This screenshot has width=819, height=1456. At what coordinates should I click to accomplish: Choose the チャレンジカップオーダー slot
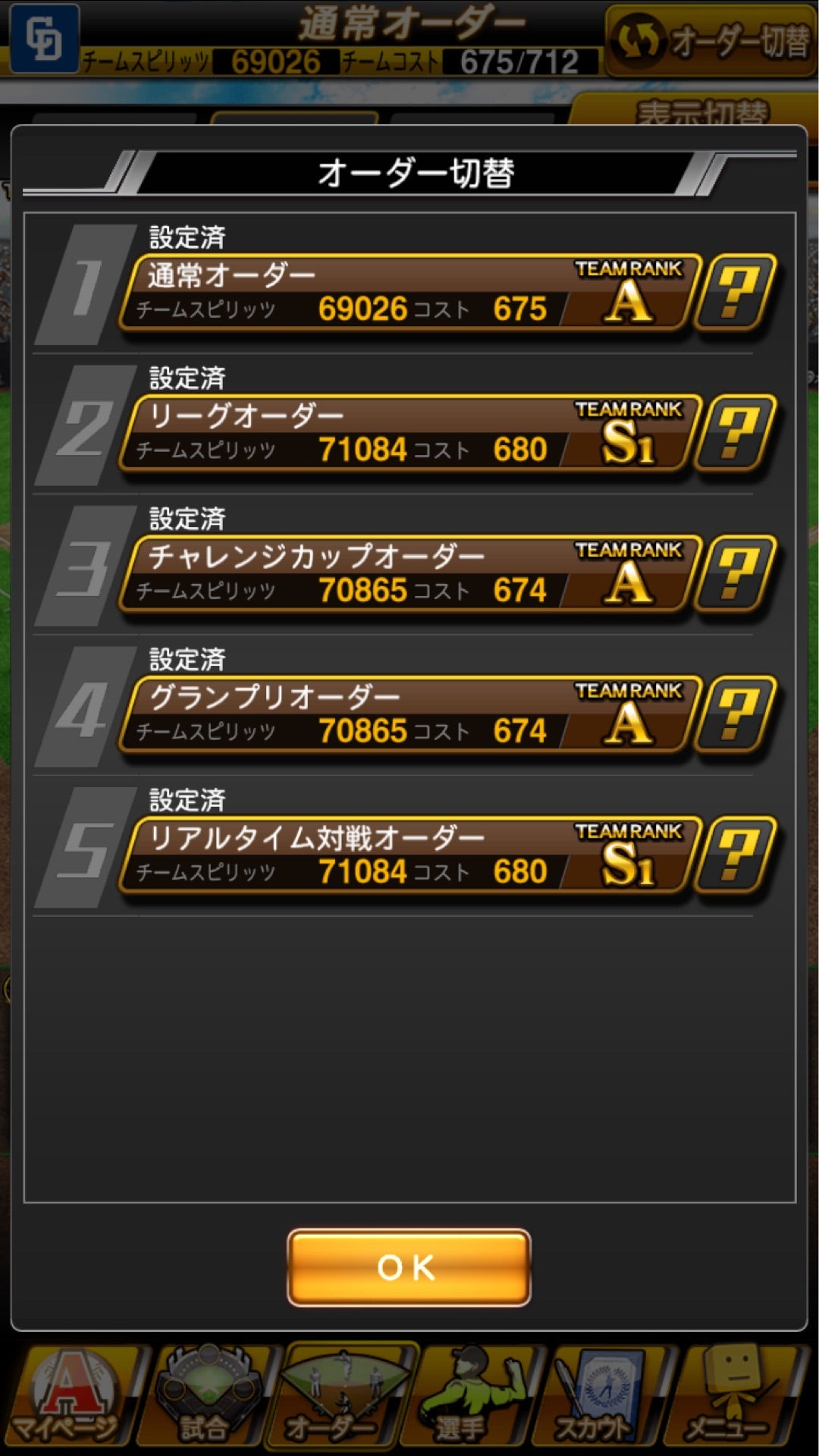pos(408,574)
